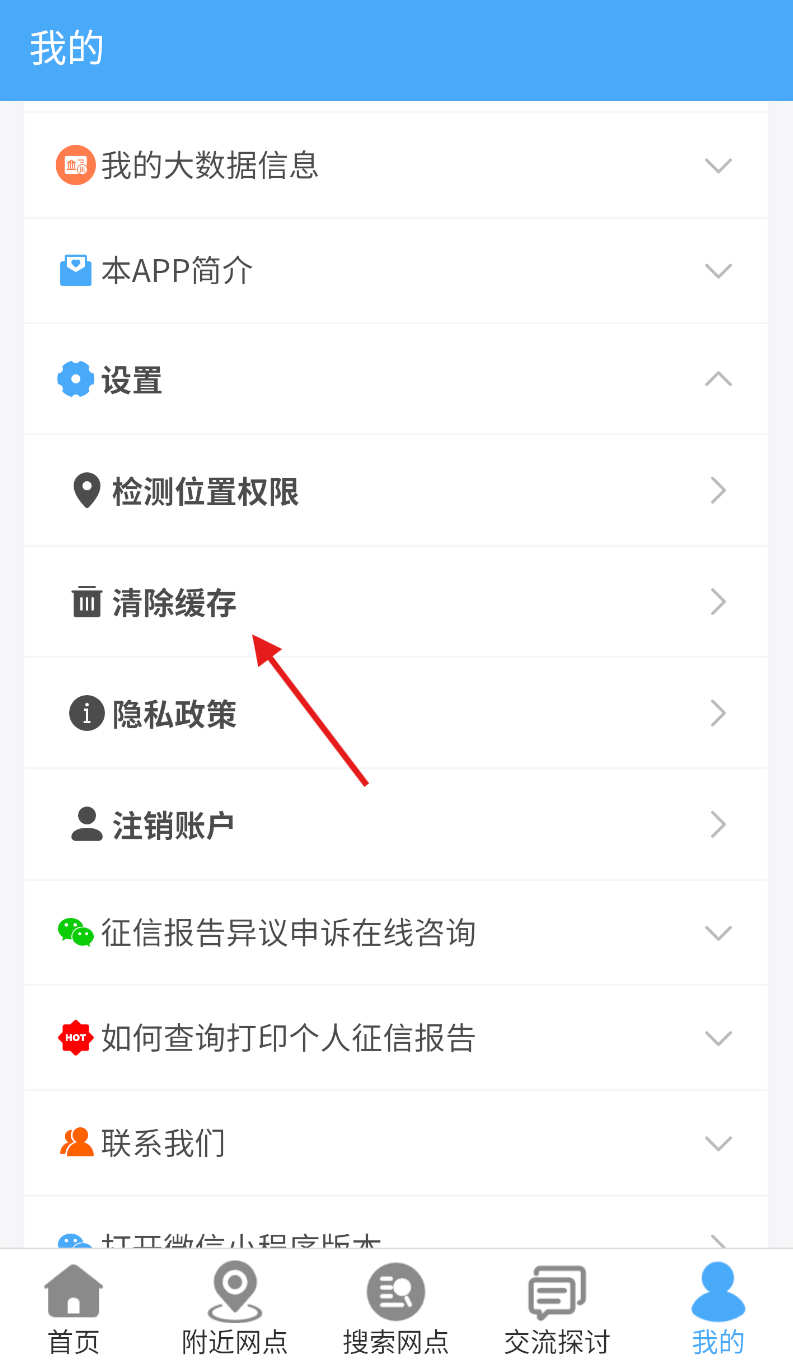
Task: Switch to 附近网点 tab
Action: point(235,1306)
